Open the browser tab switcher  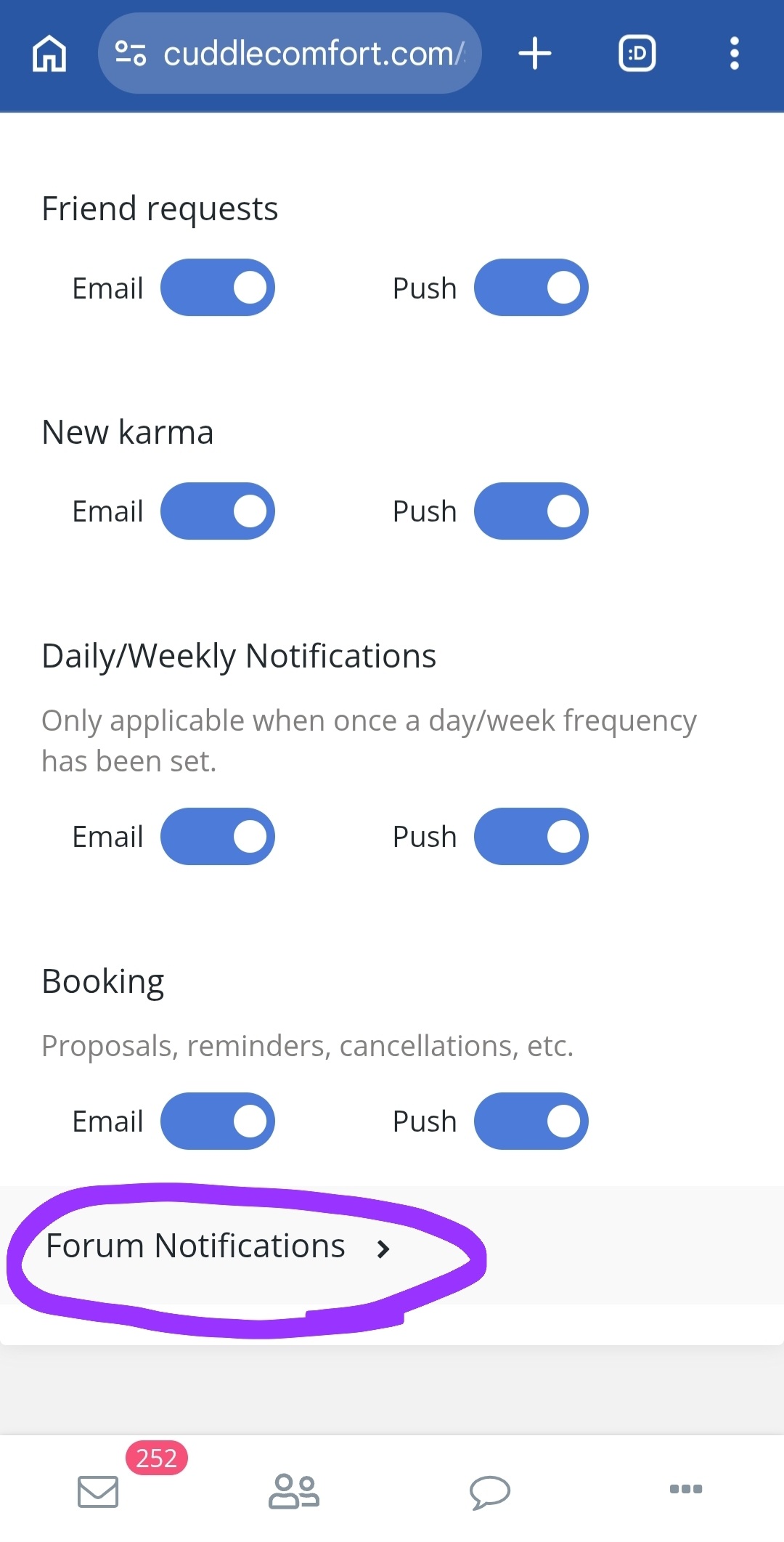pyautogui.click(x=637, y=54)
